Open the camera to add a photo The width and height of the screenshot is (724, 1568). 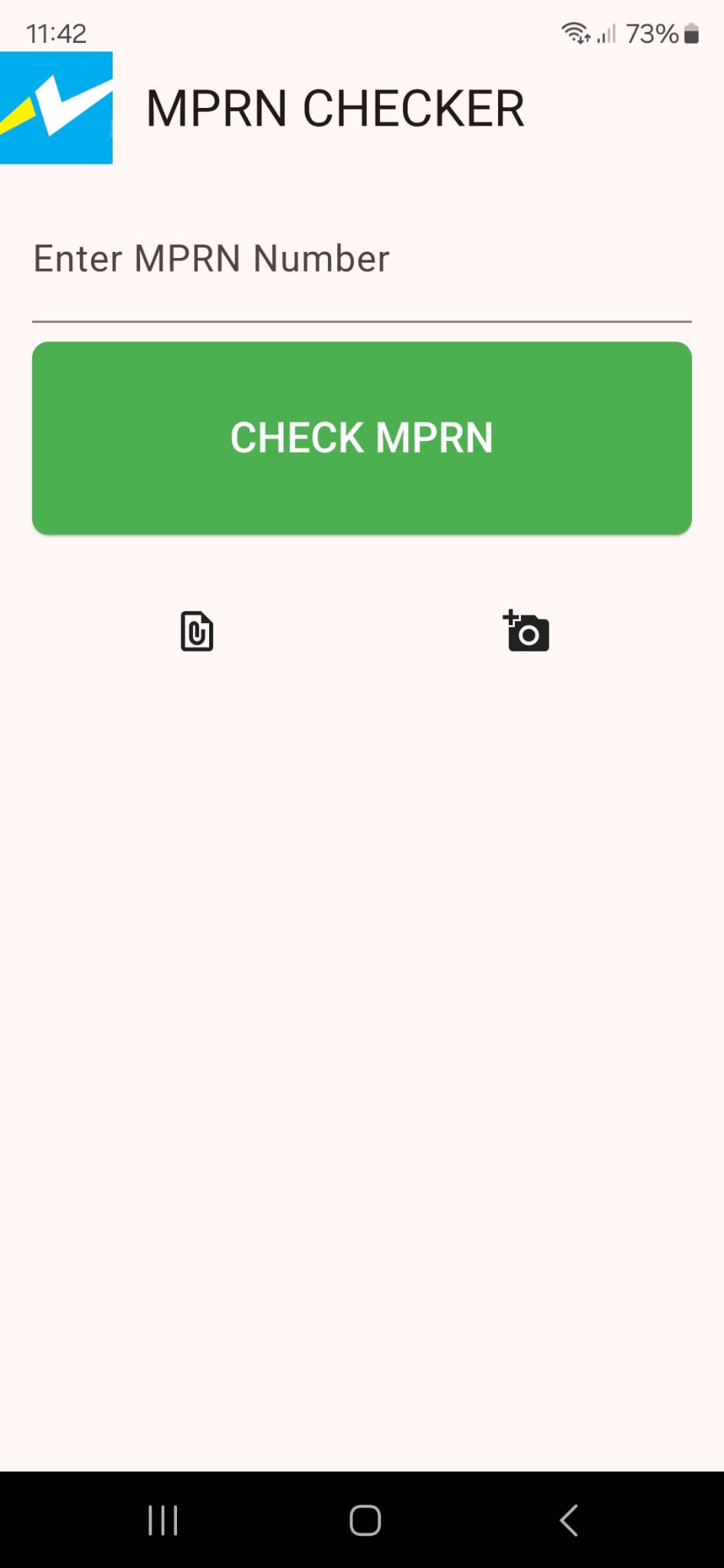point(526,632)
